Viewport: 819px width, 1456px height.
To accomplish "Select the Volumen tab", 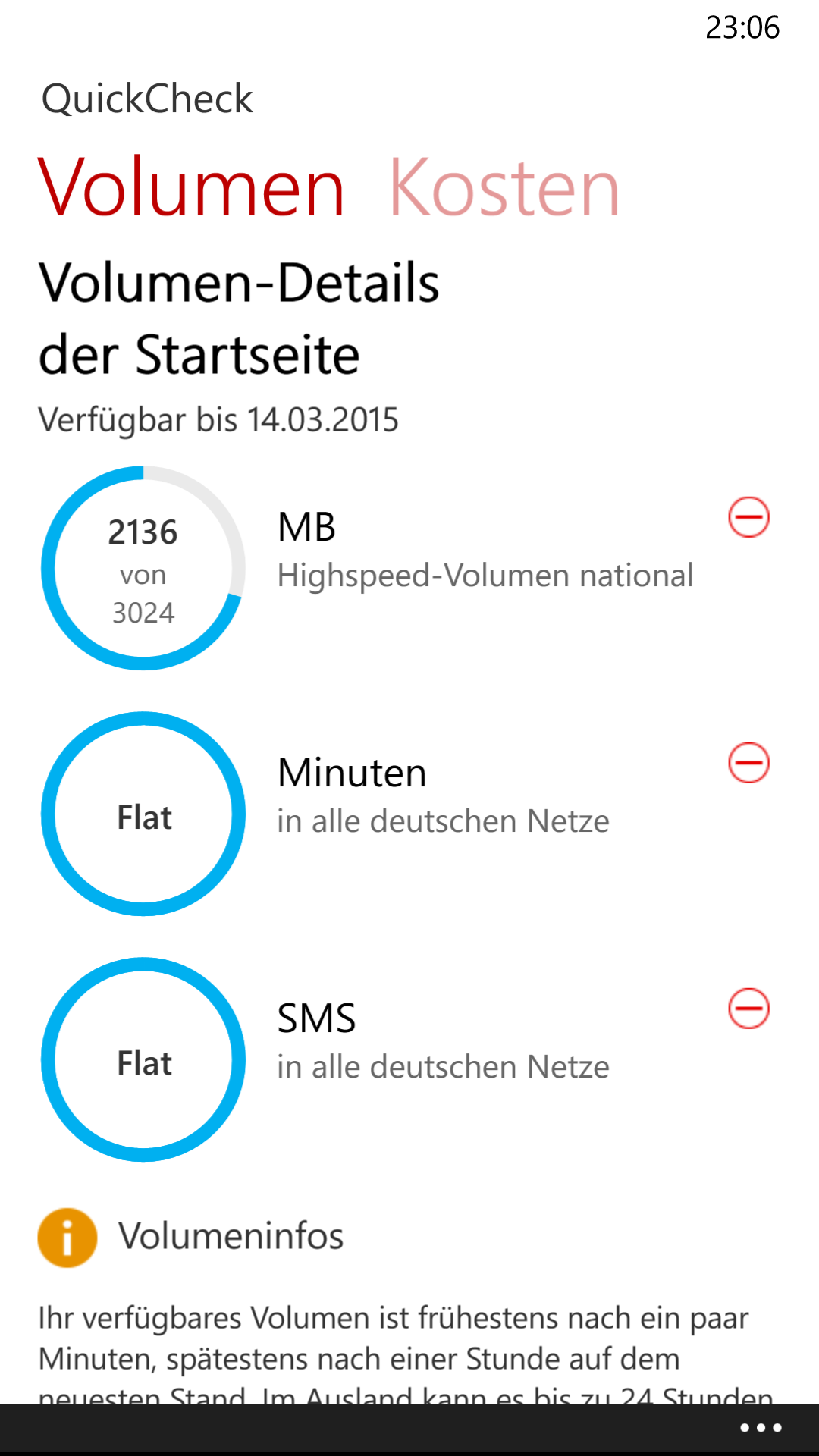I will 191,187.
